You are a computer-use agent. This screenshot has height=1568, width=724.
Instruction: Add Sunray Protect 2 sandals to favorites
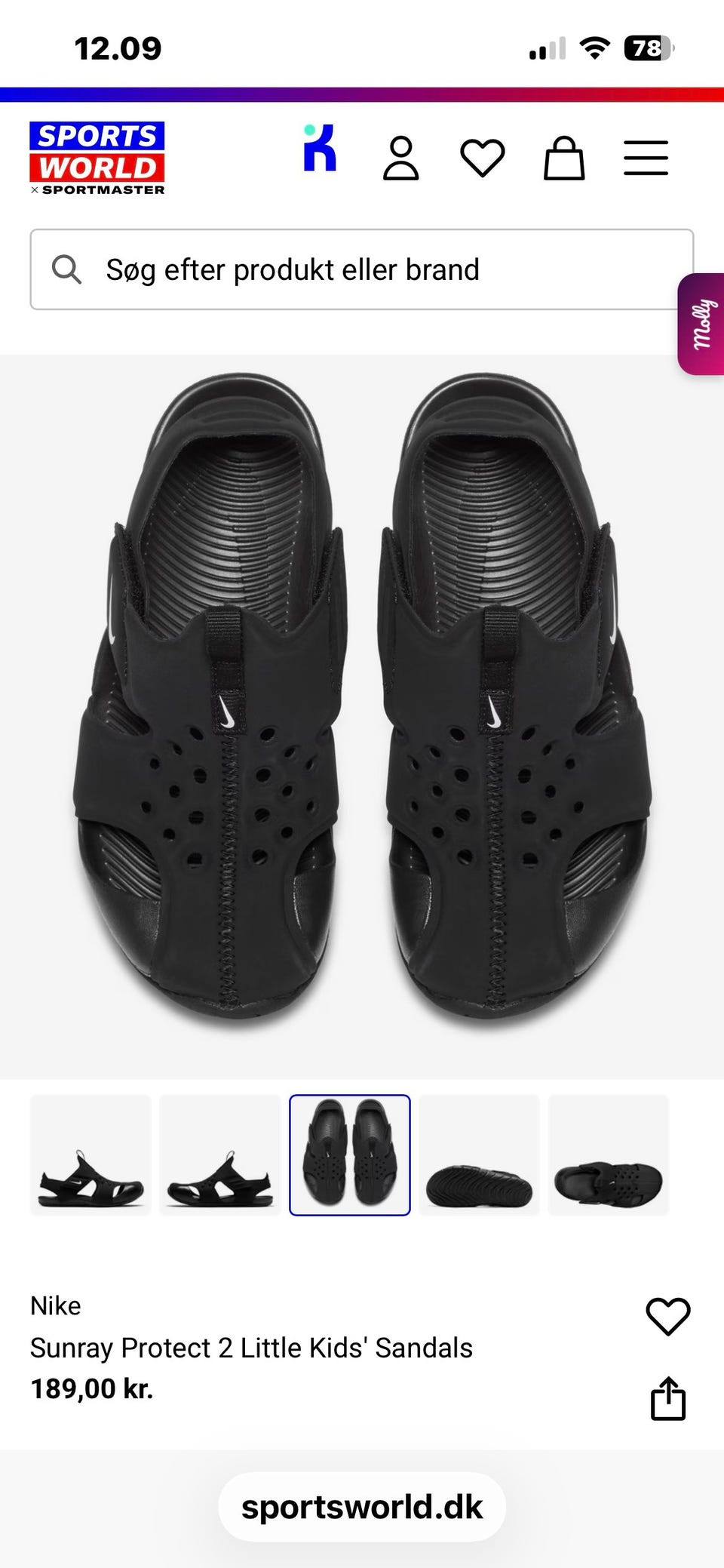click(668, 1316)
